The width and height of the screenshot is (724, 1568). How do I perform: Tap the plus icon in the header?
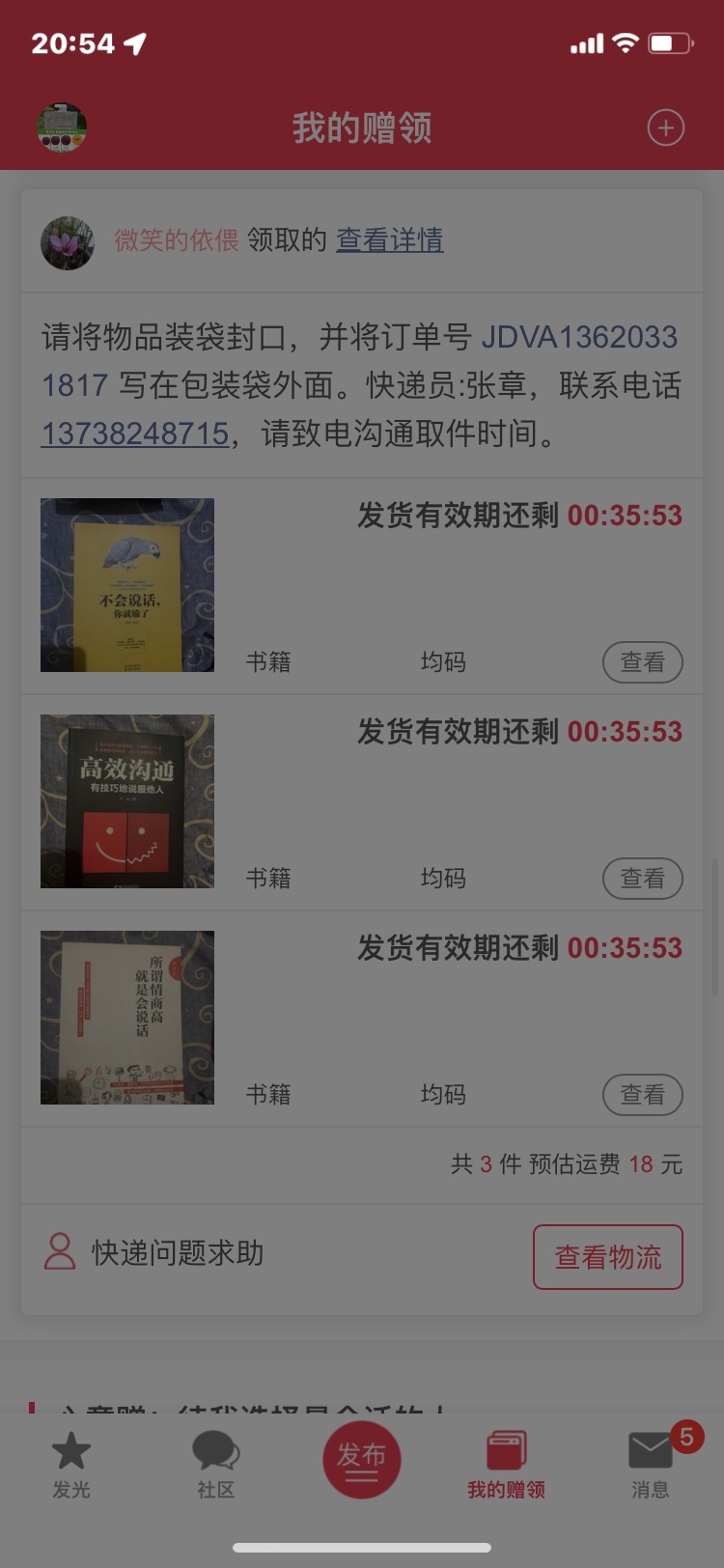click(665, 127)
